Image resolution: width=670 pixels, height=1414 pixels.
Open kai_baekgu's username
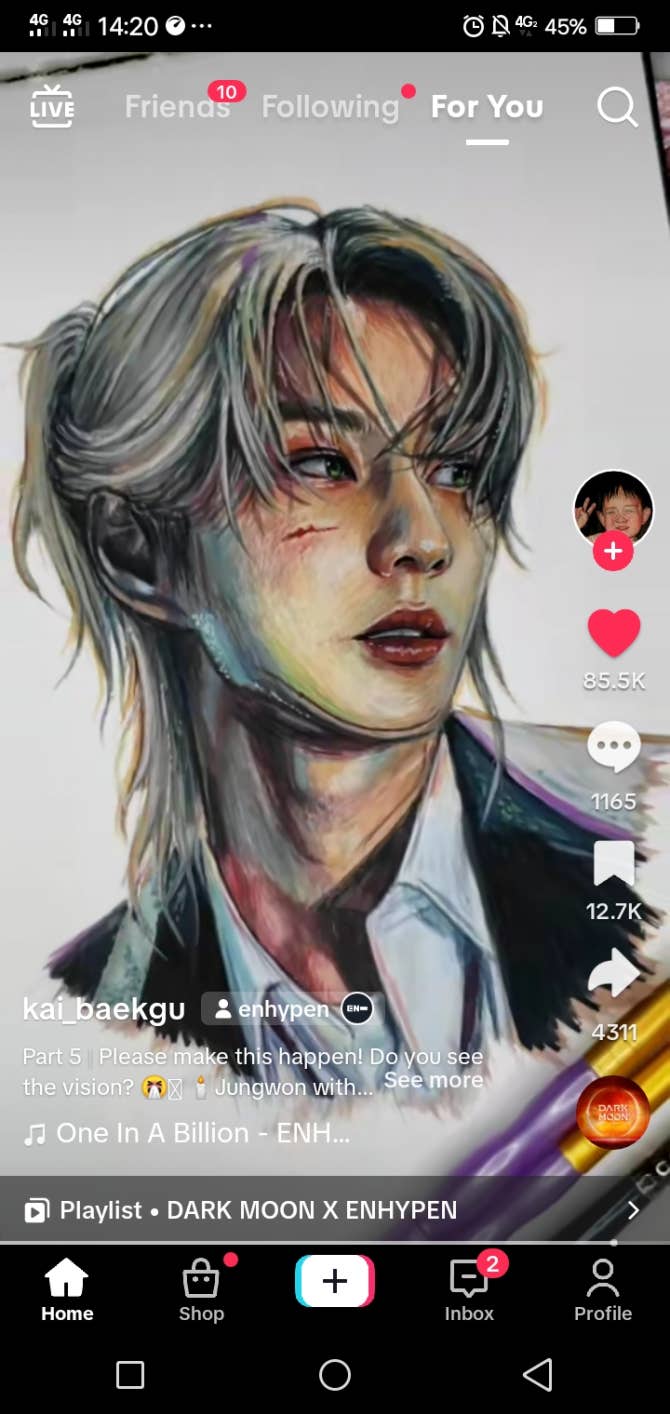pyautogui.click(x=104, y=1009)
